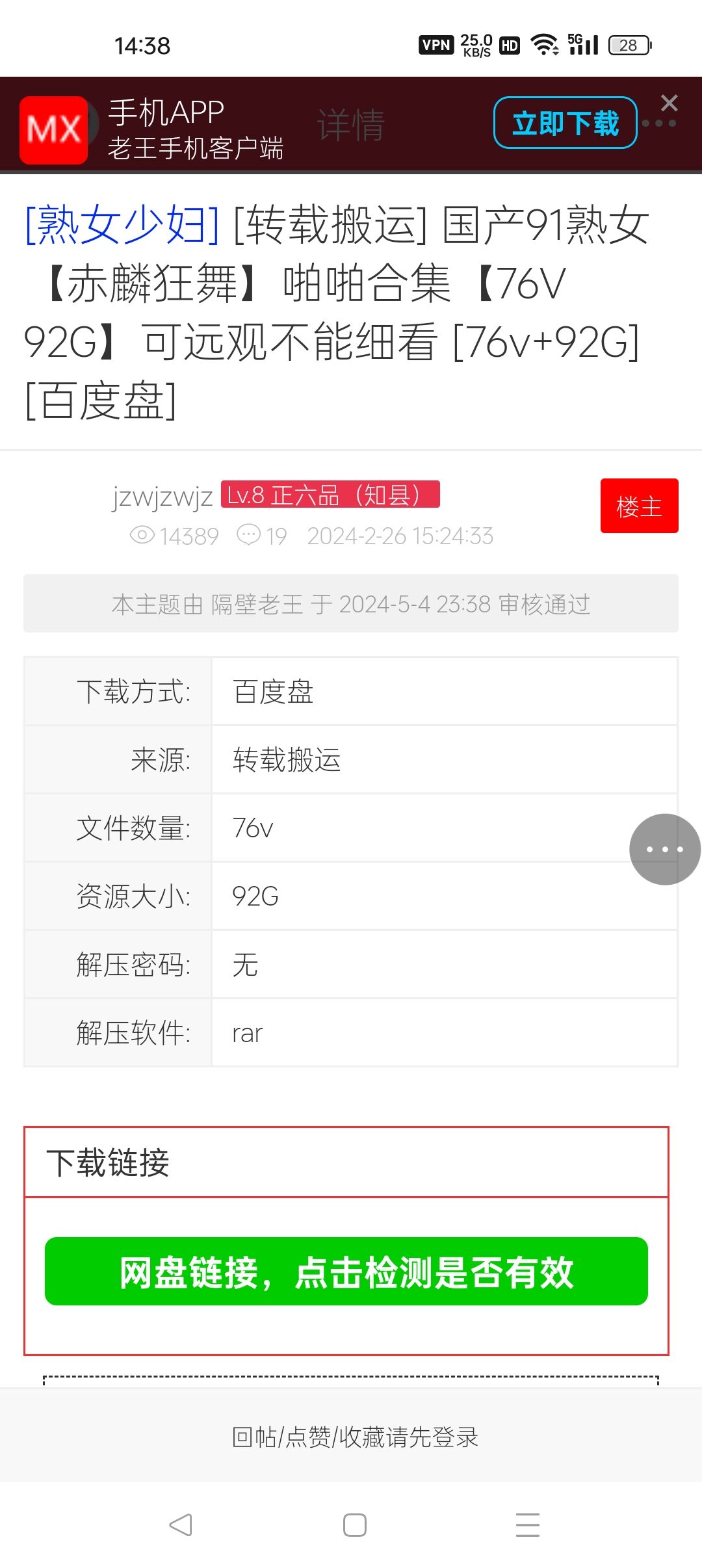Open the floating grey three-dot menu
Viewport: 702px width, 1568px height.
coord(664,849)
